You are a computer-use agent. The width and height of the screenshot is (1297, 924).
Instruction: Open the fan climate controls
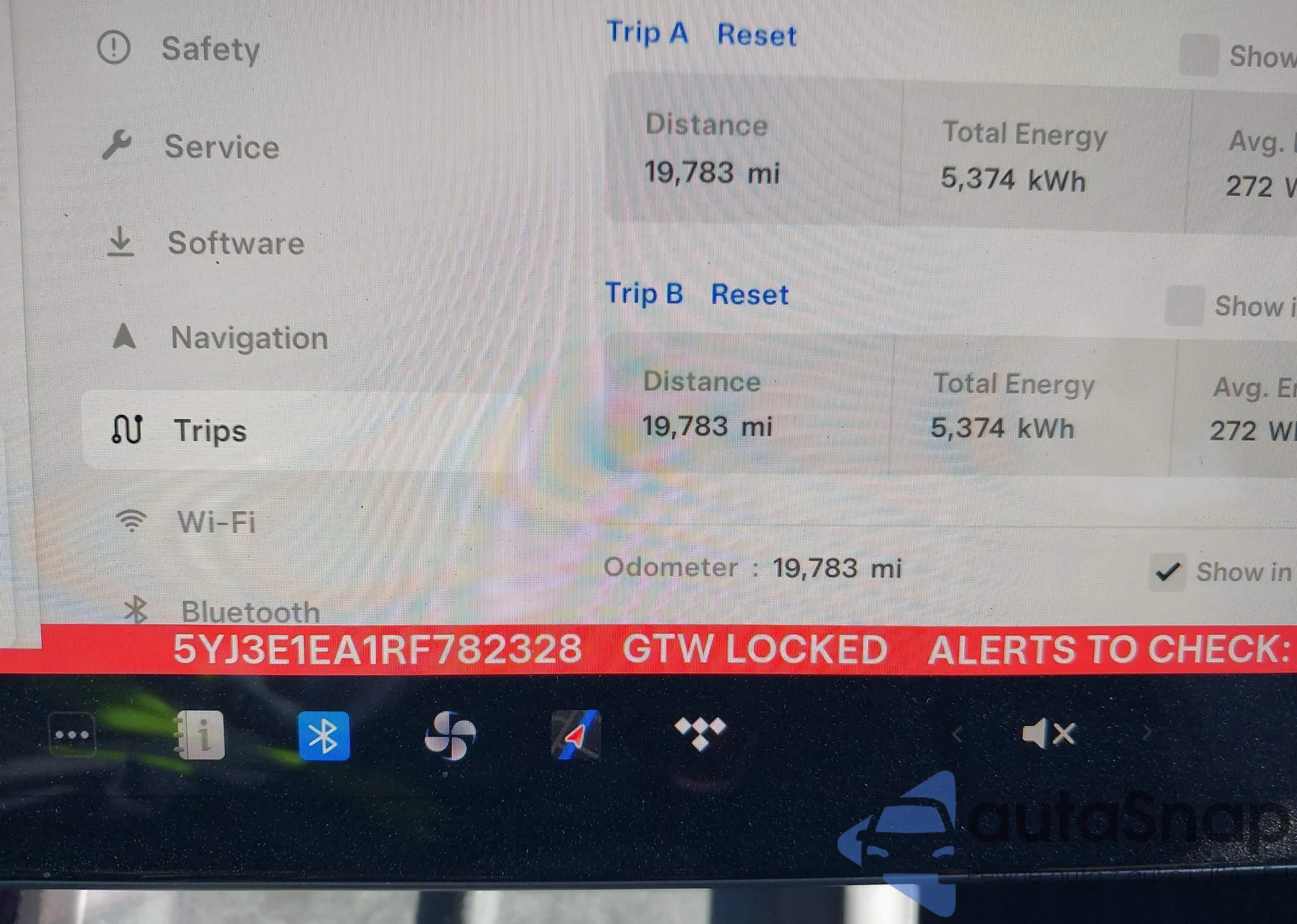(450, 735)
